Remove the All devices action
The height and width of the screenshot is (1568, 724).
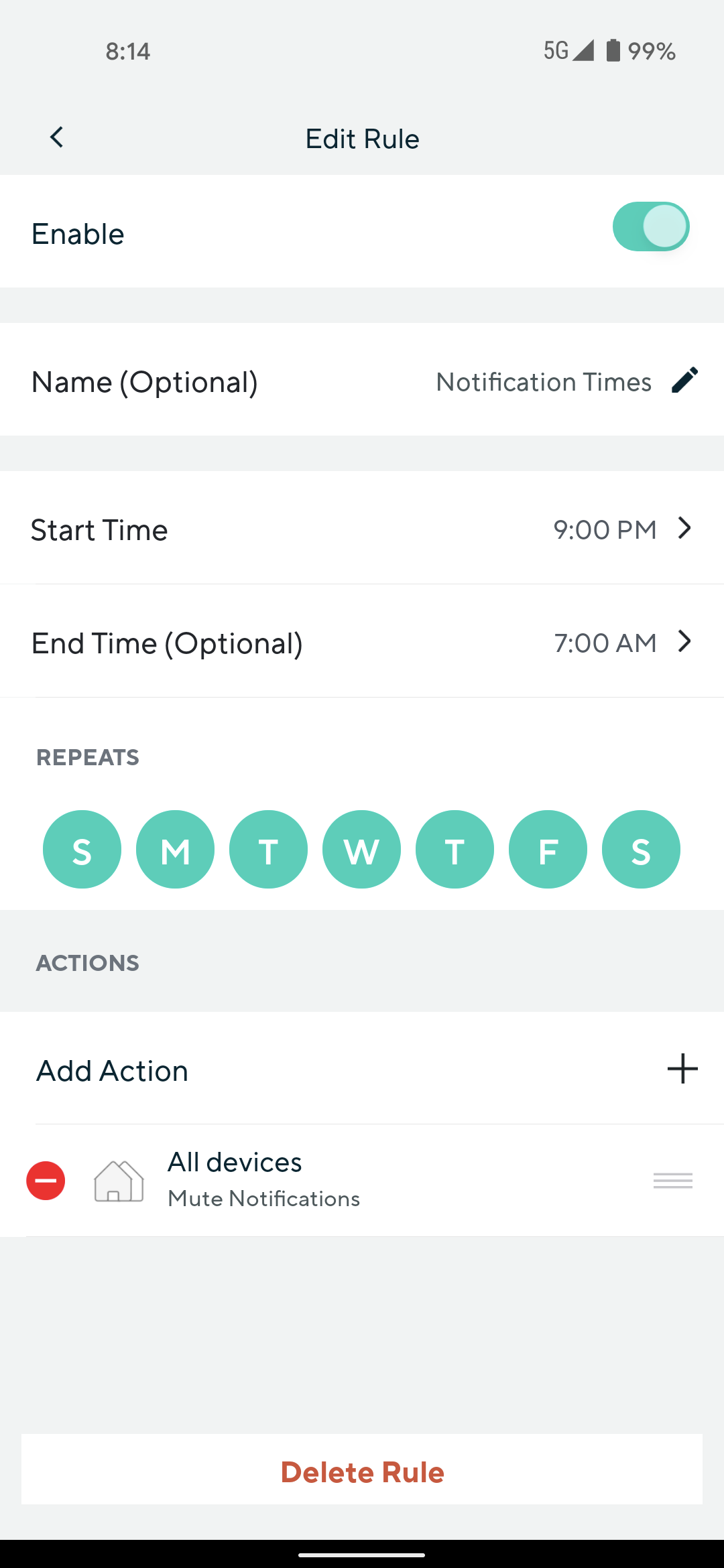click(x=46, y=1181)
